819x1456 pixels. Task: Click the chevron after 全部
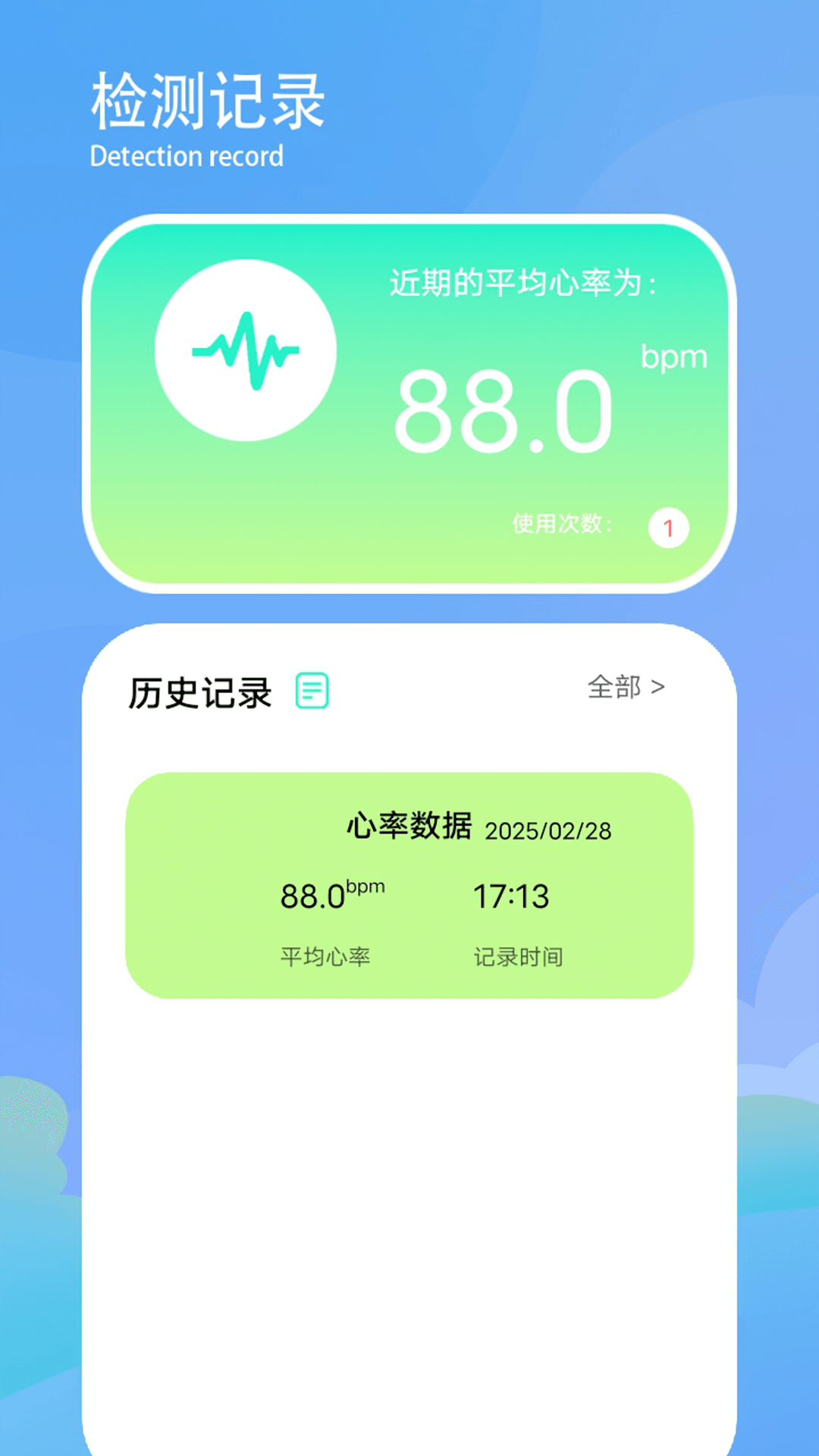(x=659, y=688)
